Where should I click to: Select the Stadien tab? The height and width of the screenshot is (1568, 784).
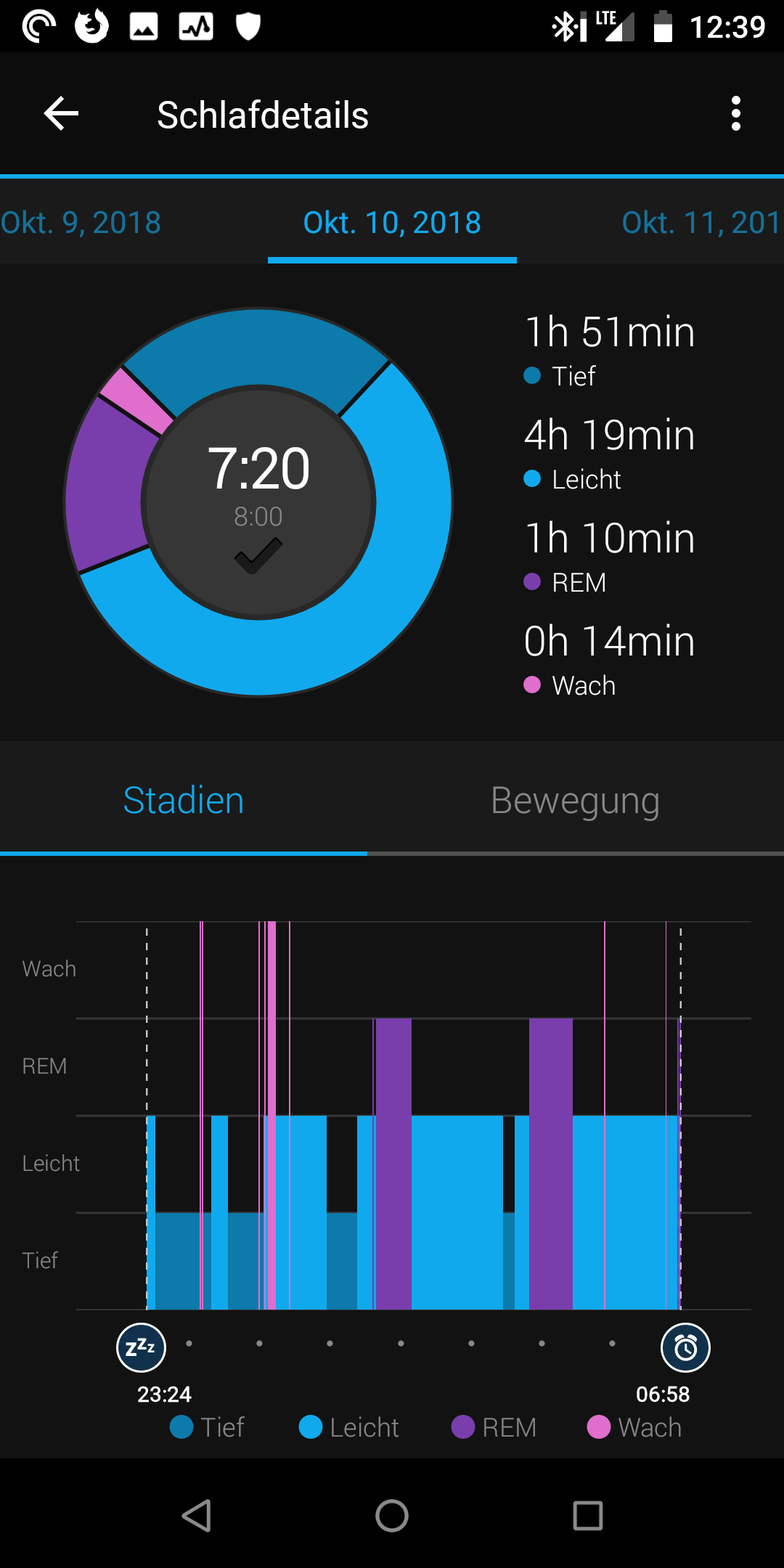tap(184, 801)
